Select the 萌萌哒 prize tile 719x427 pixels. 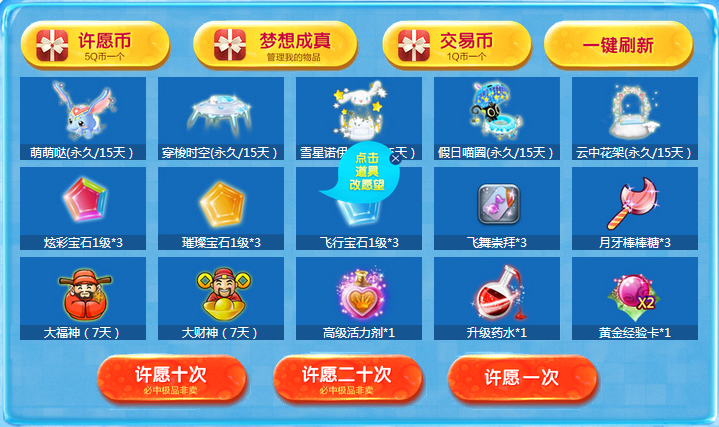tap(82, 118)
